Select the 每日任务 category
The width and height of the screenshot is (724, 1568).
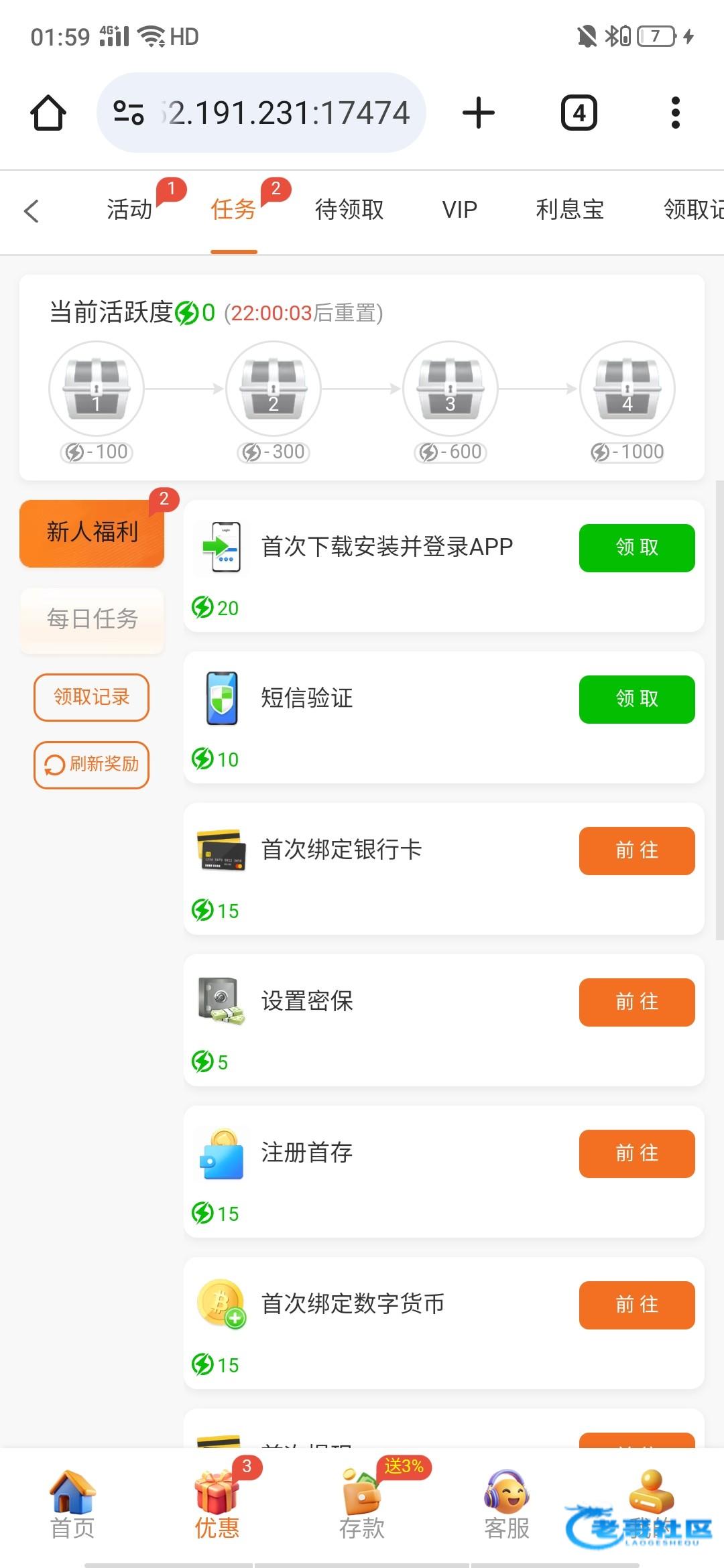pyautogui.click(x=92, y=619)
